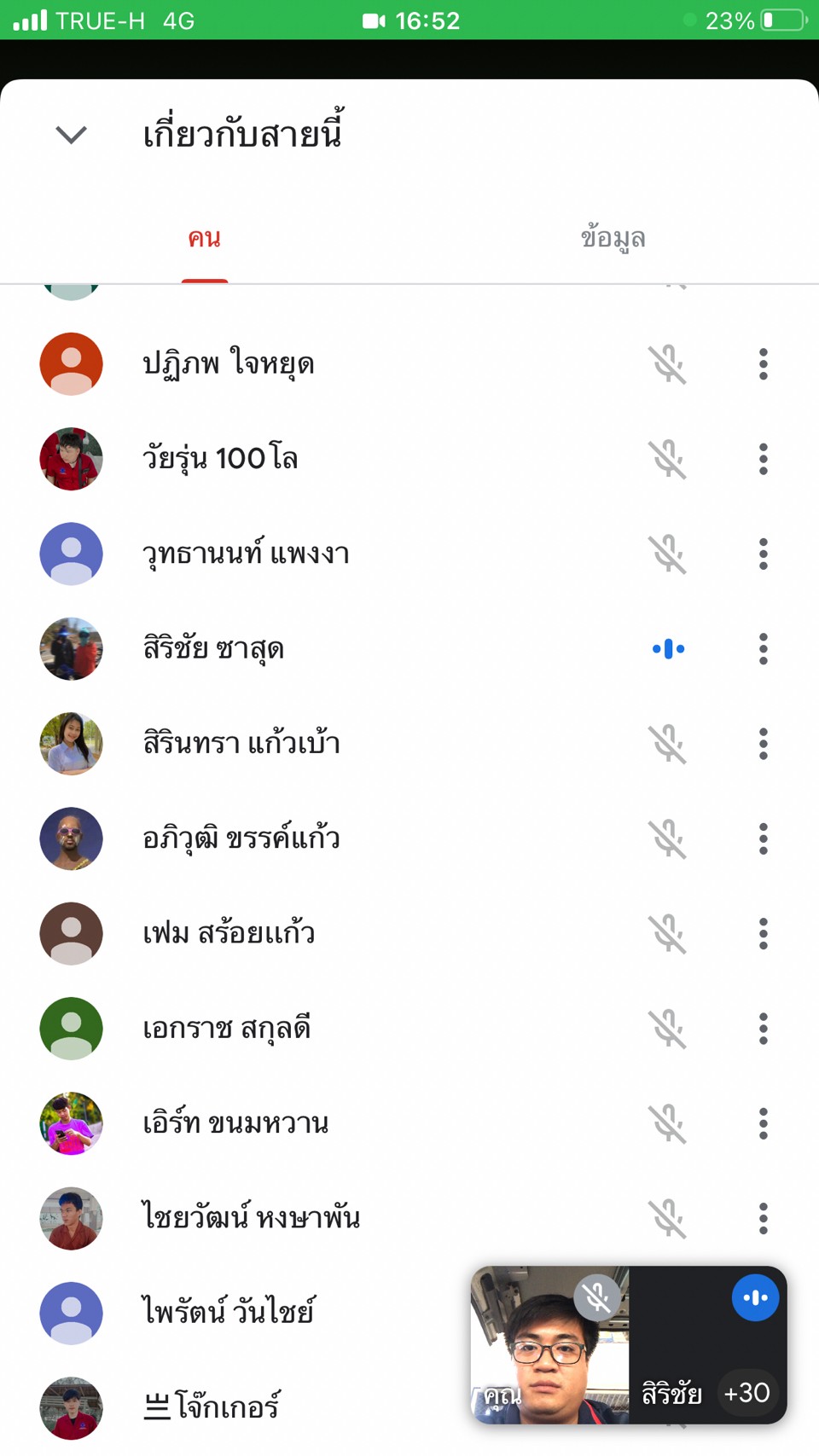This screenshot has width=819, height=1456.
Task: Return to call via floating video preview
Action: [629, 1345]
